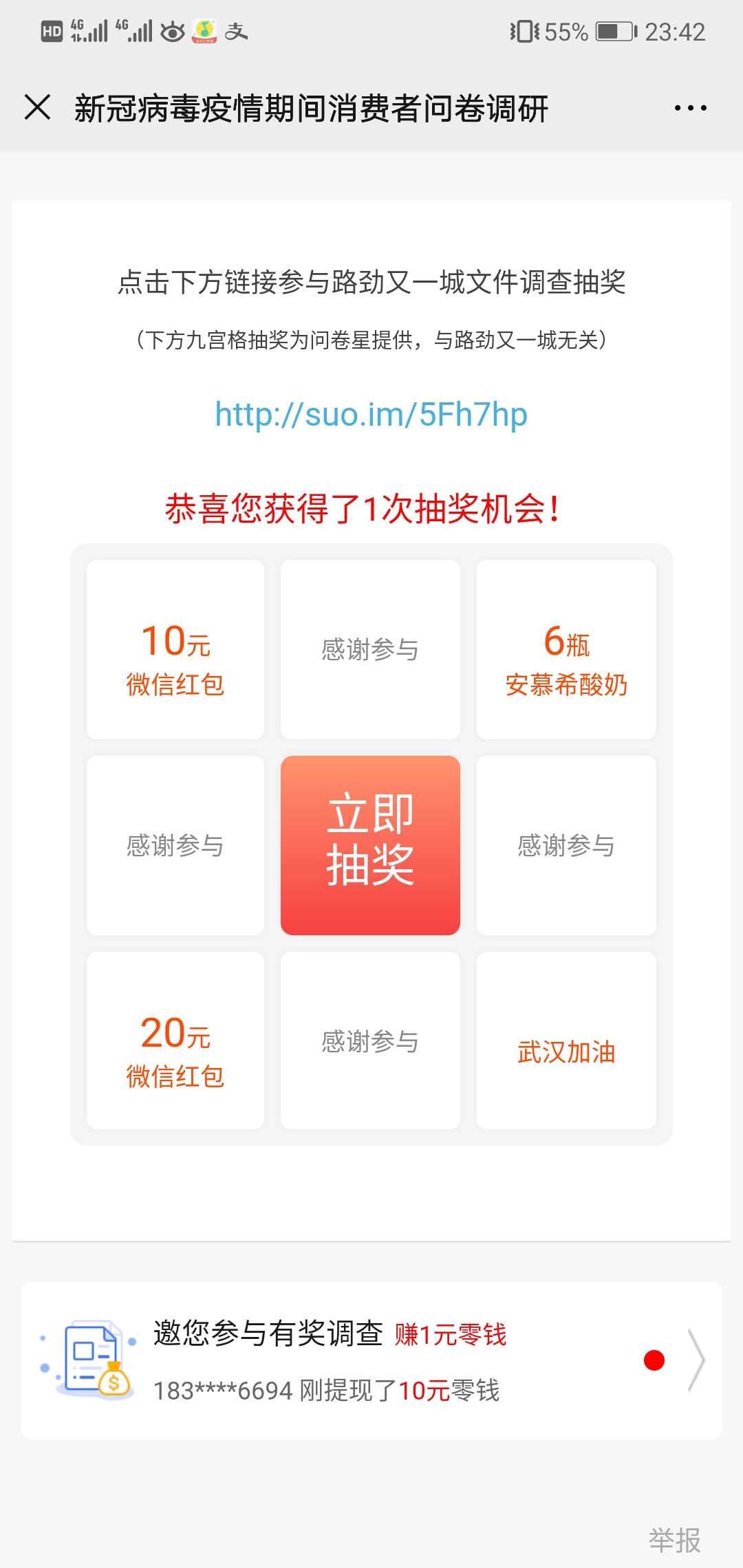Tap 立即抽奖 to draw a prize
The height and width of the screenshot is (1568, 743).
pos(370,845)
